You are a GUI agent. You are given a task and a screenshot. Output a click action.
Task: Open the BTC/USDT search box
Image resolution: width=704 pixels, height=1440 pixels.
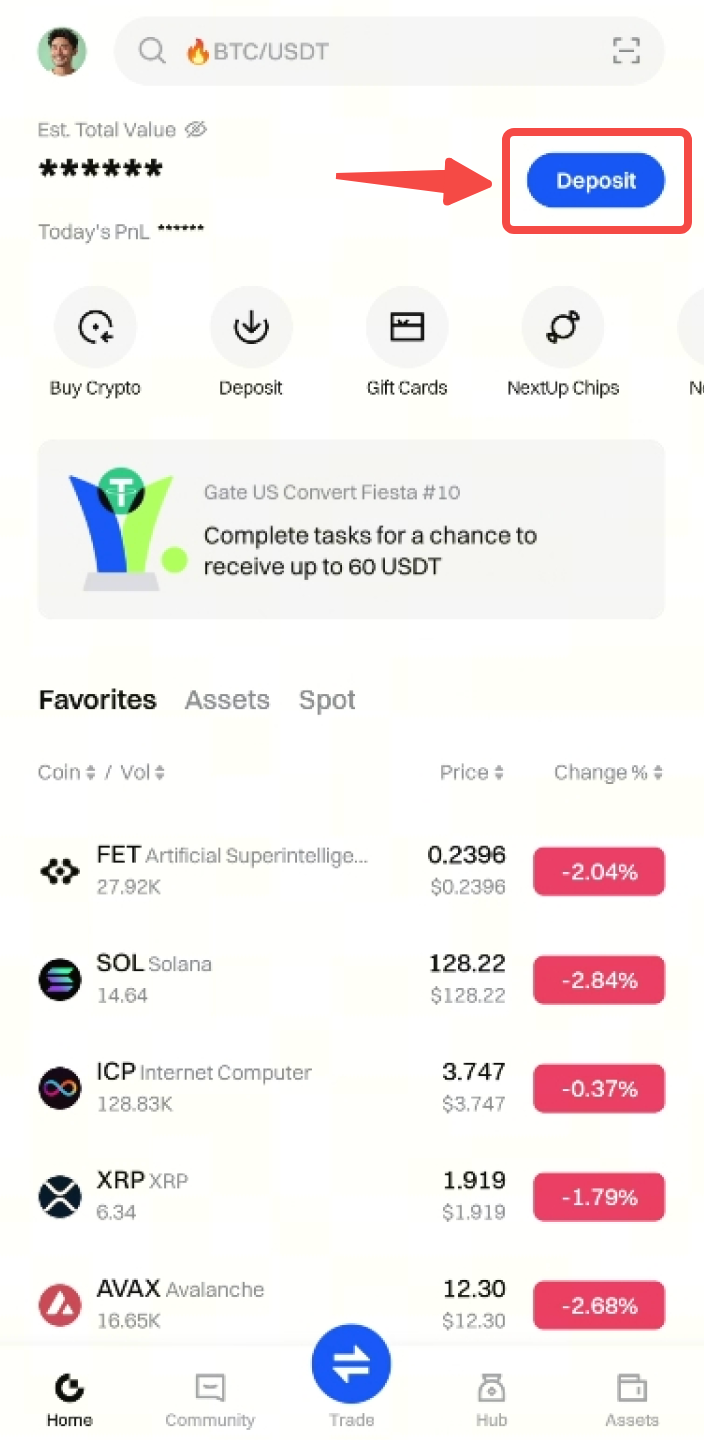pos(370,51)
